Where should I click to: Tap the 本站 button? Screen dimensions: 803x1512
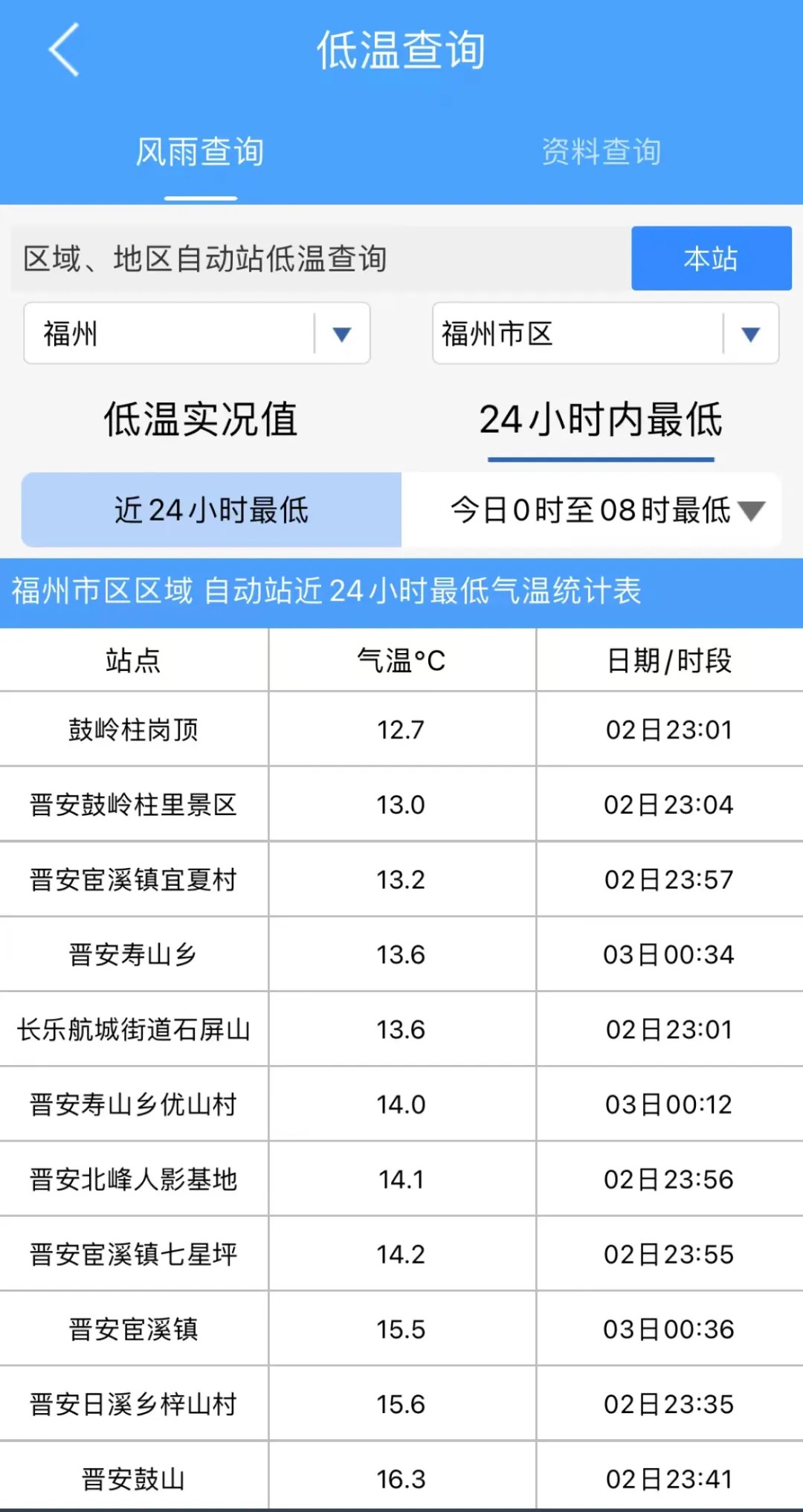711,259
